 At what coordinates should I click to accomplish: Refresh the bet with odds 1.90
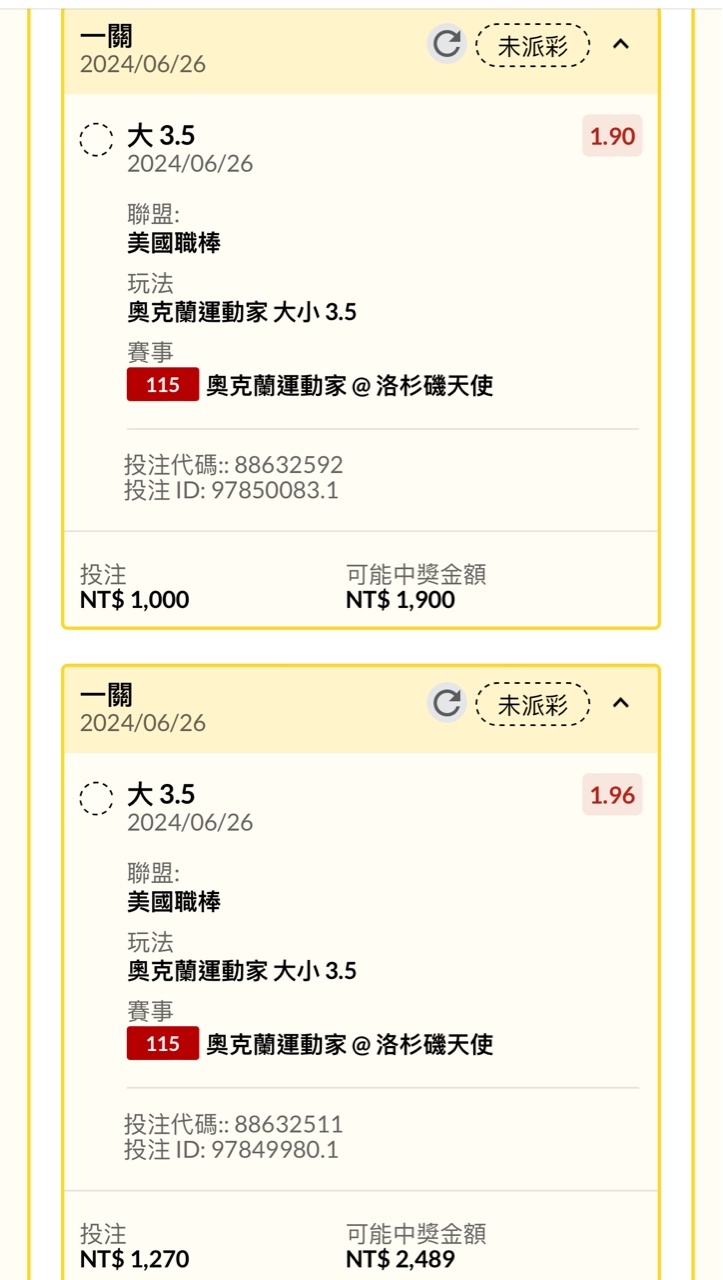click(x=446, y=44)
